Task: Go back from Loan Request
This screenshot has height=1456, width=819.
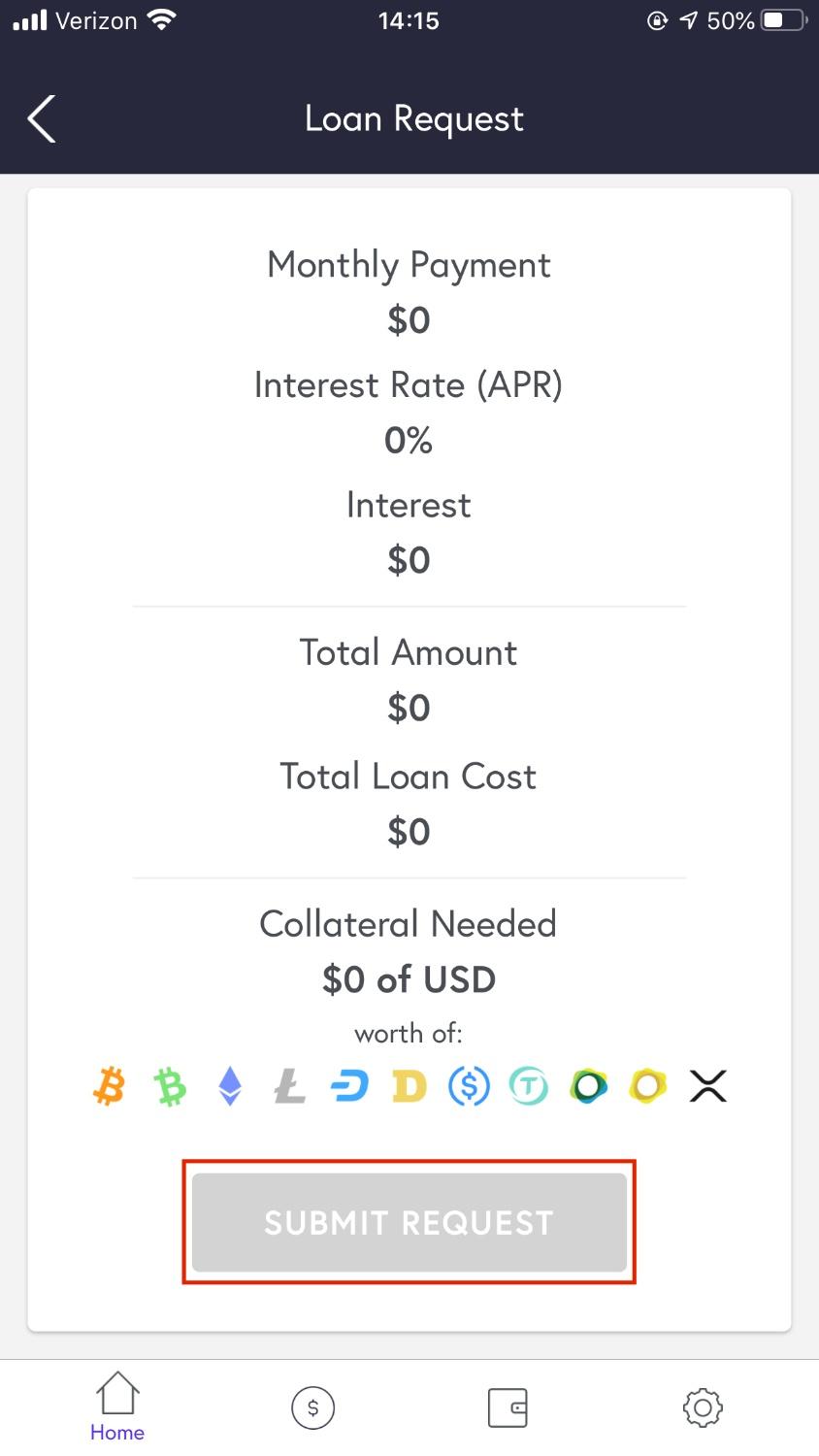Action: (42, 119)
